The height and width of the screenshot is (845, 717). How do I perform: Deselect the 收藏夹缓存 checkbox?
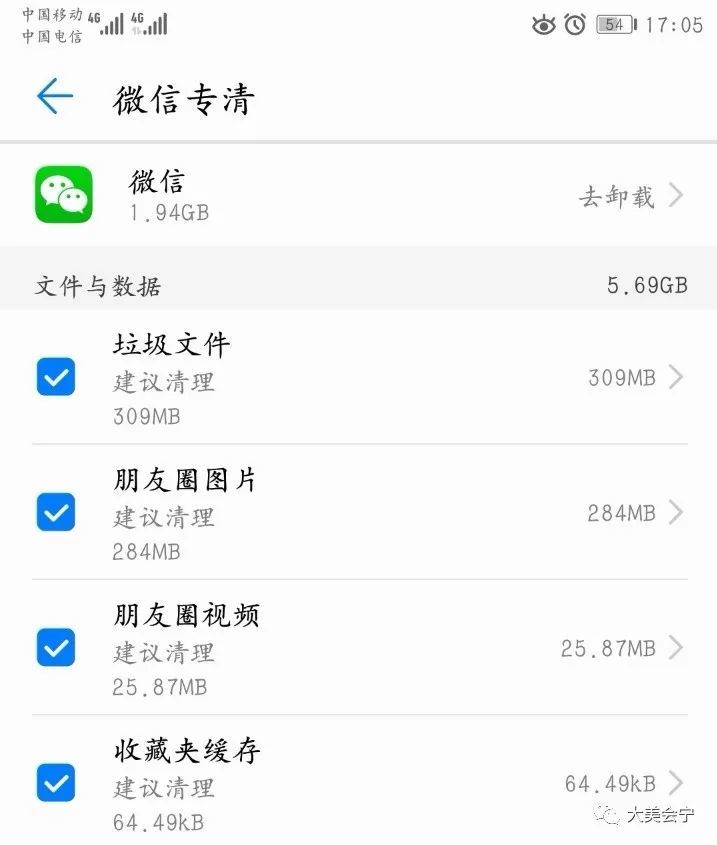pos(56,783)
